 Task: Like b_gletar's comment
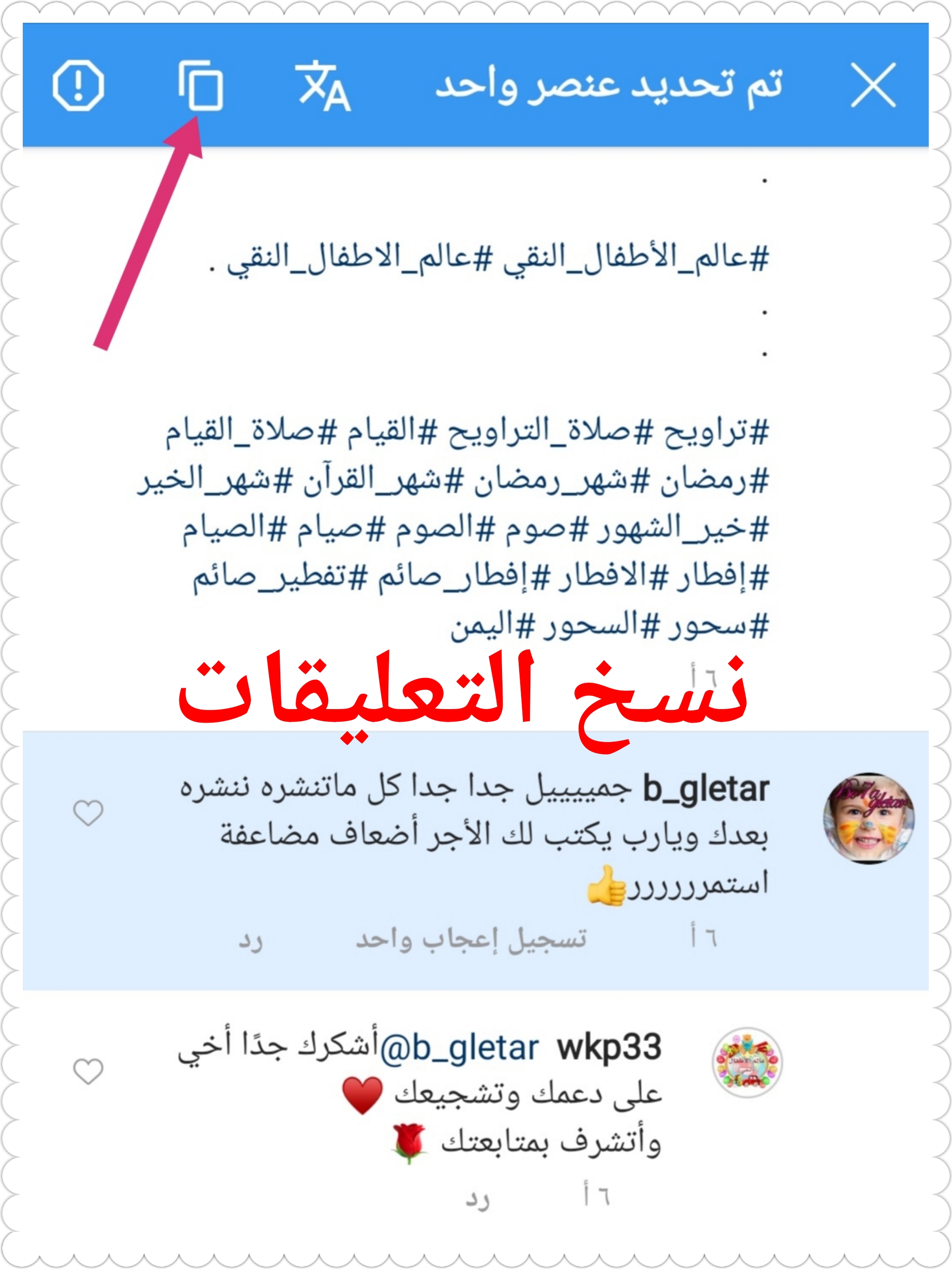point(88,812)
